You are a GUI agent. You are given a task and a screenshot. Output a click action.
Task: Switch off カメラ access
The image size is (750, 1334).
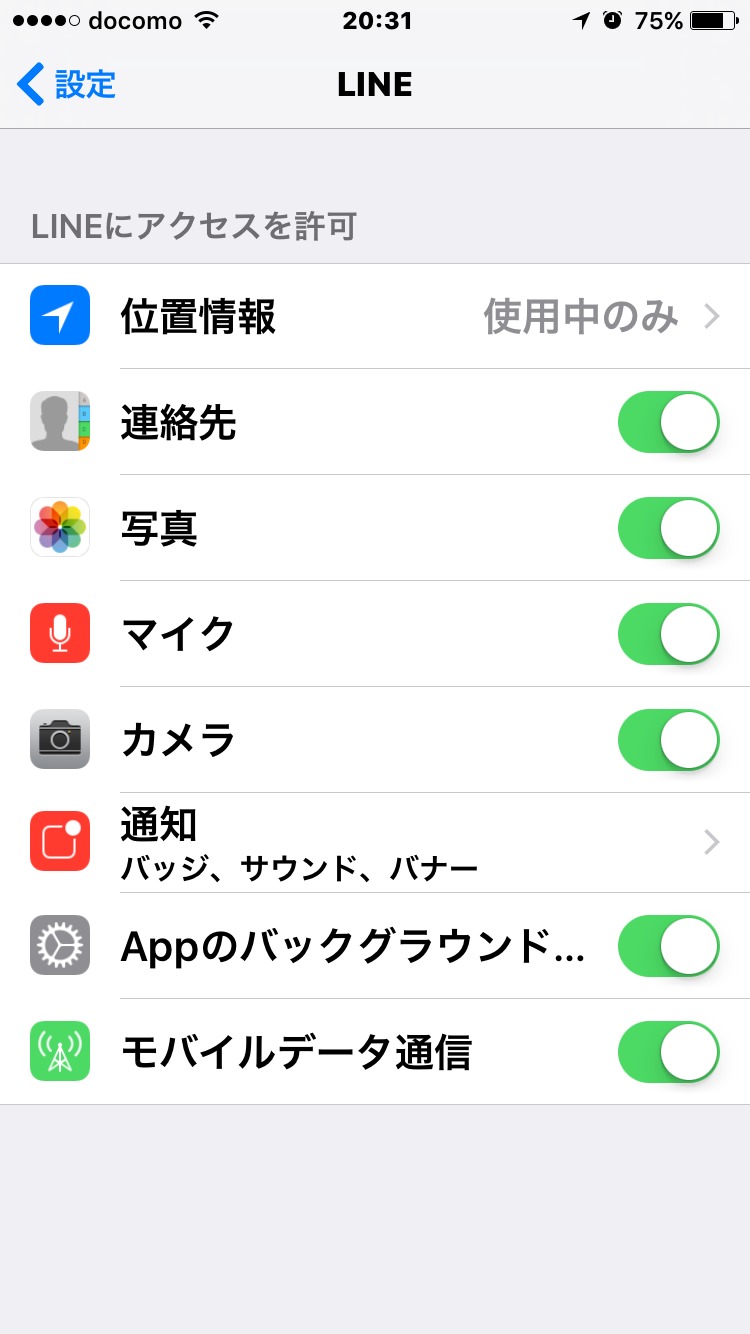[668, 740]
